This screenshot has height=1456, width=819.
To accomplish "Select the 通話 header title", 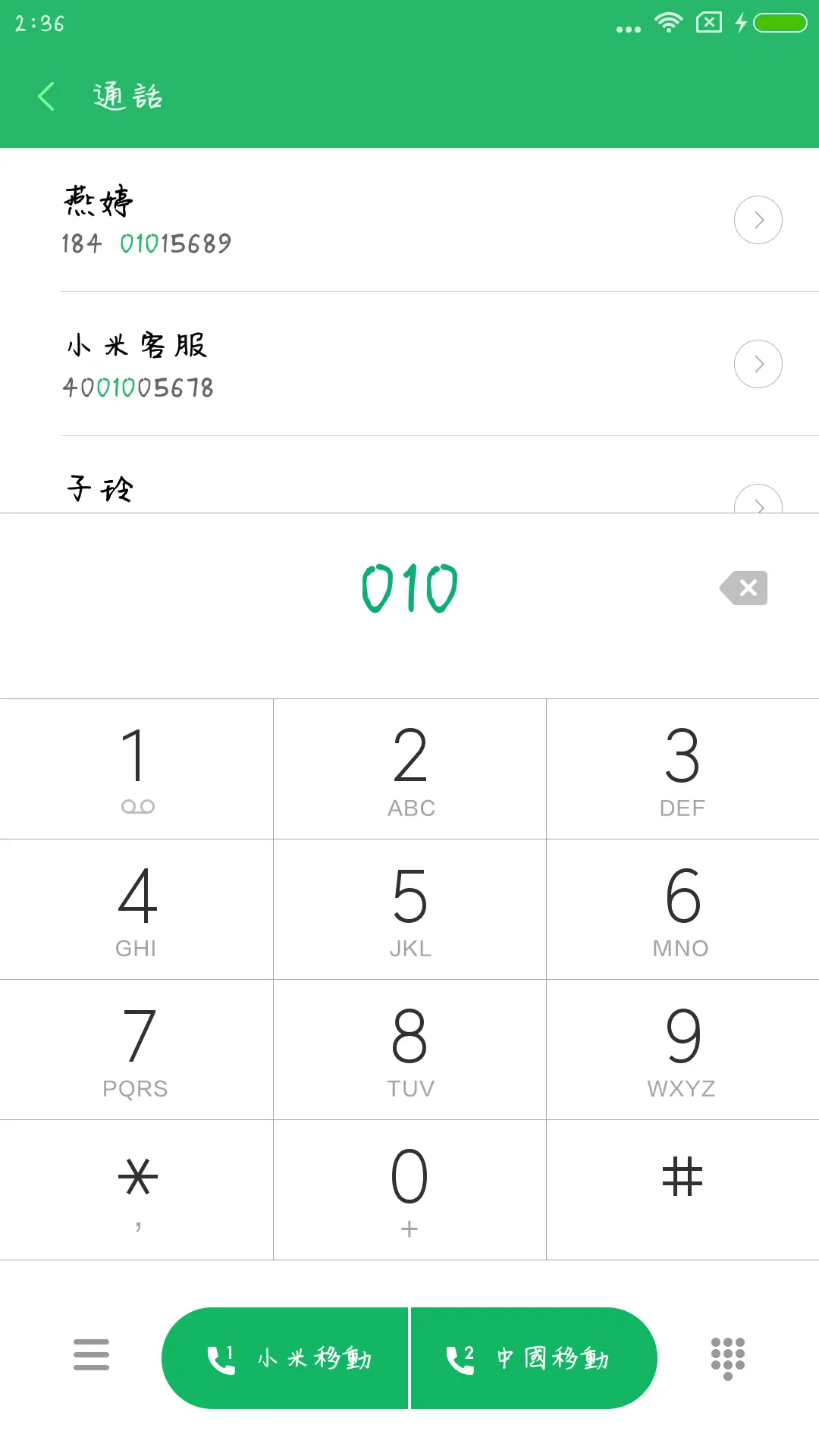I will point(127,96).
